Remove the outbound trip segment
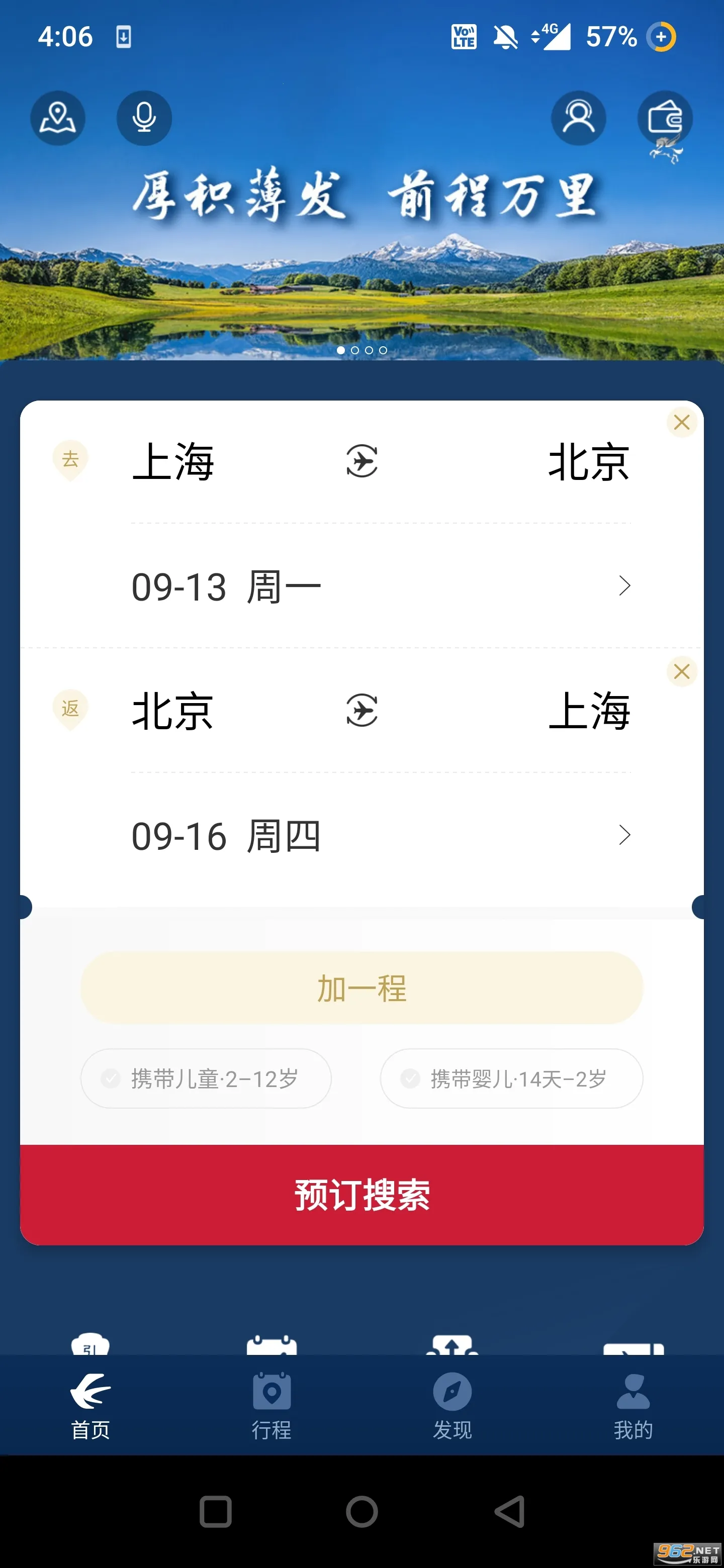The height and width of the screenshot is (1568, 724). (681, 422)
